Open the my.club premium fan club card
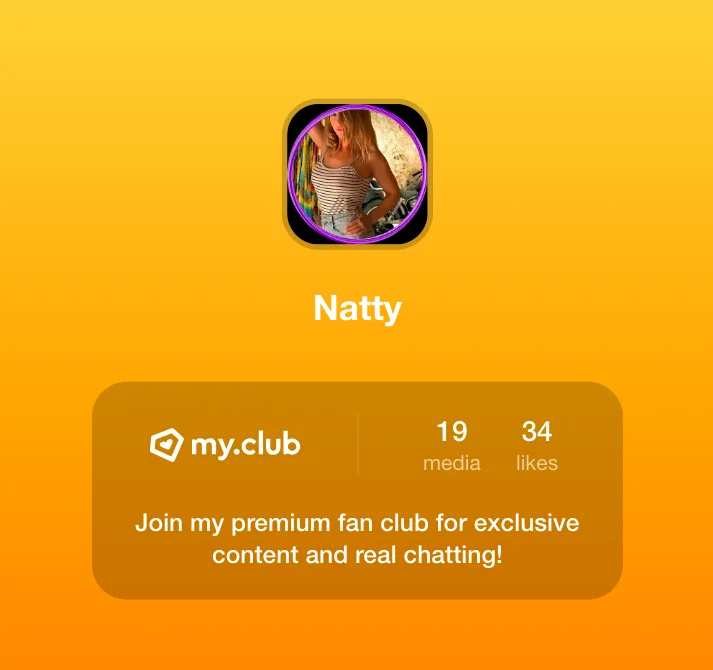Screen dimensions: 713x670 [x=357, y=490]
